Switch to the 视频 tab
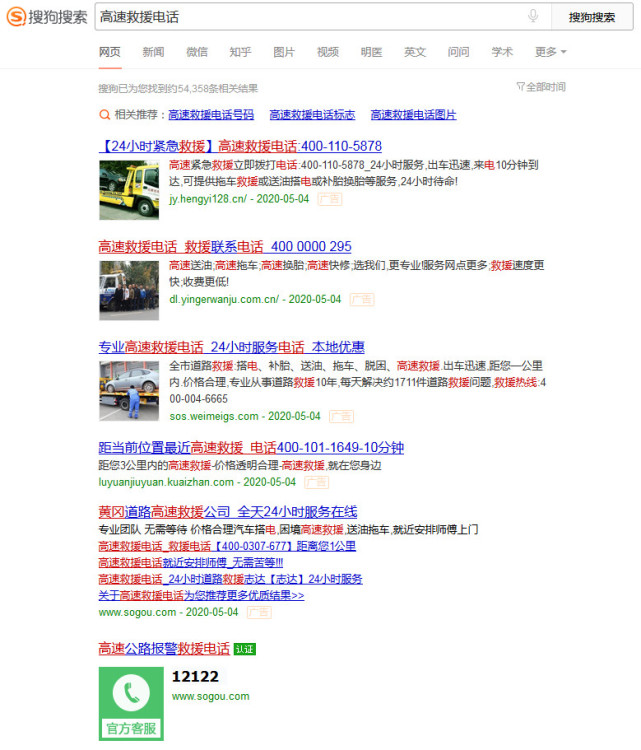Image resolution: width=641 pixels, height=750 pixels. tap(328, 52)
